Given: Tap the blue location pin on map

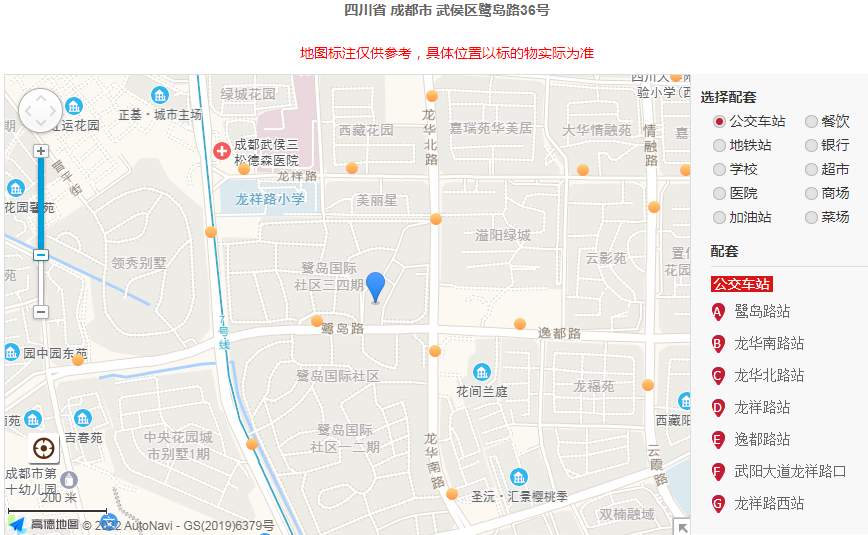Looking at the screenshot, I should tap(375, 285).
